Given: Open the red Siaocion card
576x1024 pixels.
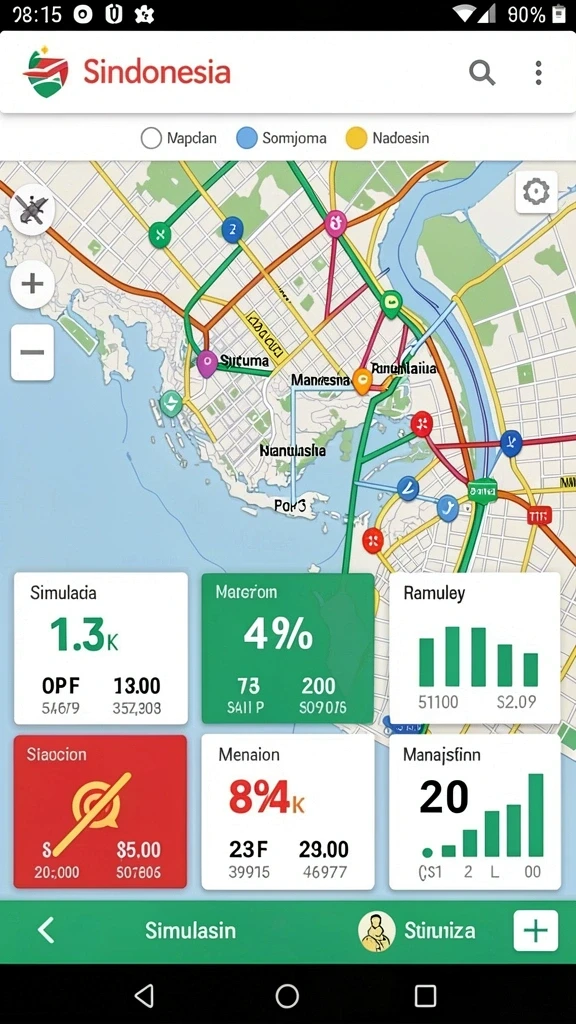Looking at the screenshot, I should click(101, 812).
